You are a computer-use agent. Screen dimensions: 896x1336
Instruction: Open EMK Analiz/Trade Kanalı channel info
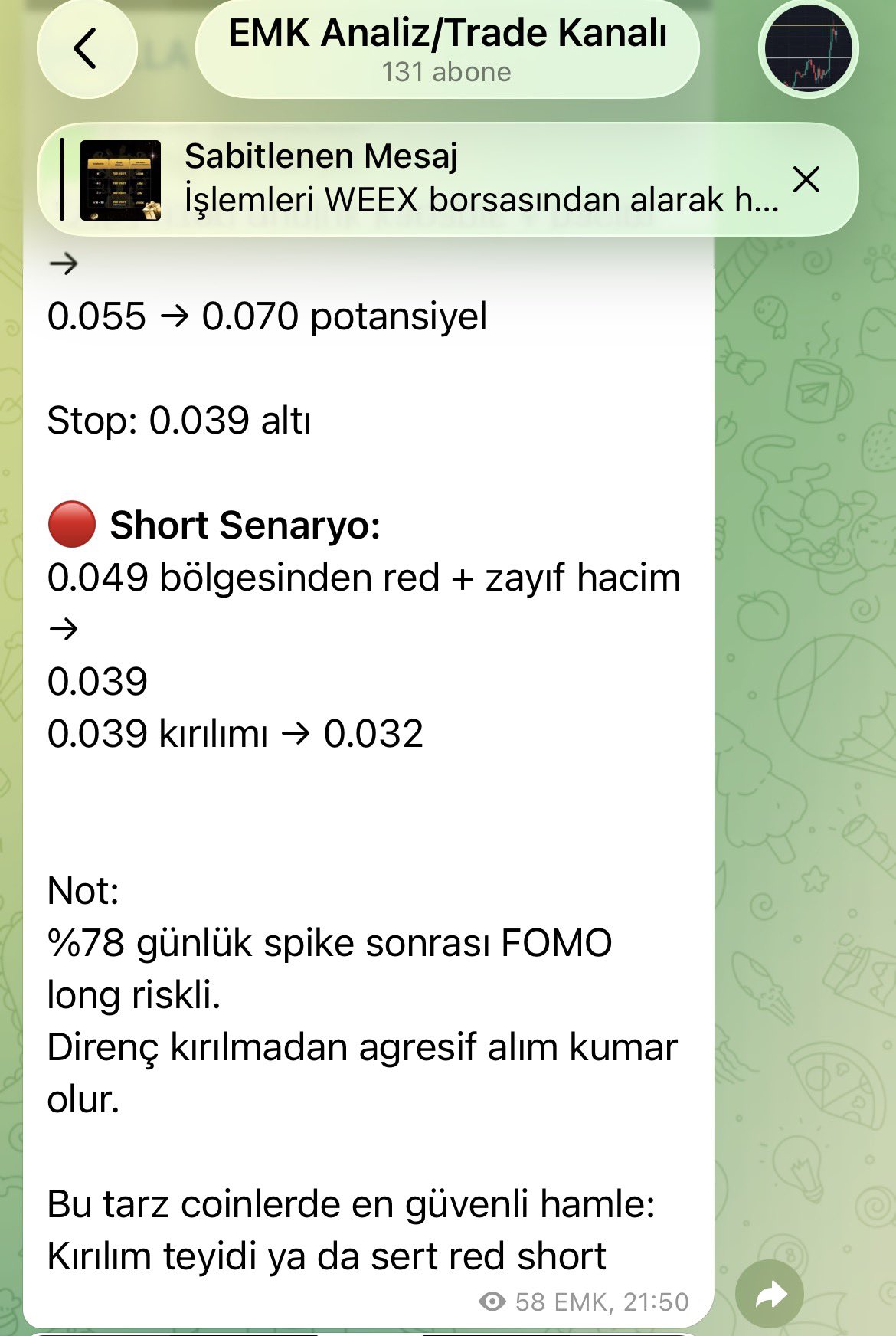(x=447, y=49)
